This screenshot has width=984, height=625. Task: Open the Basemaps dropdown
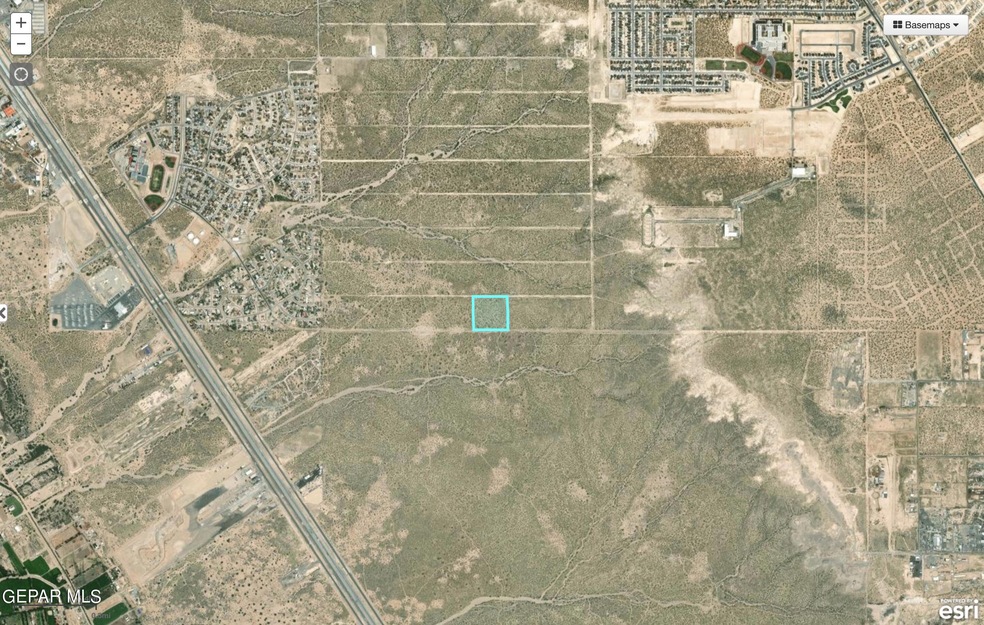tap(925, 24)
